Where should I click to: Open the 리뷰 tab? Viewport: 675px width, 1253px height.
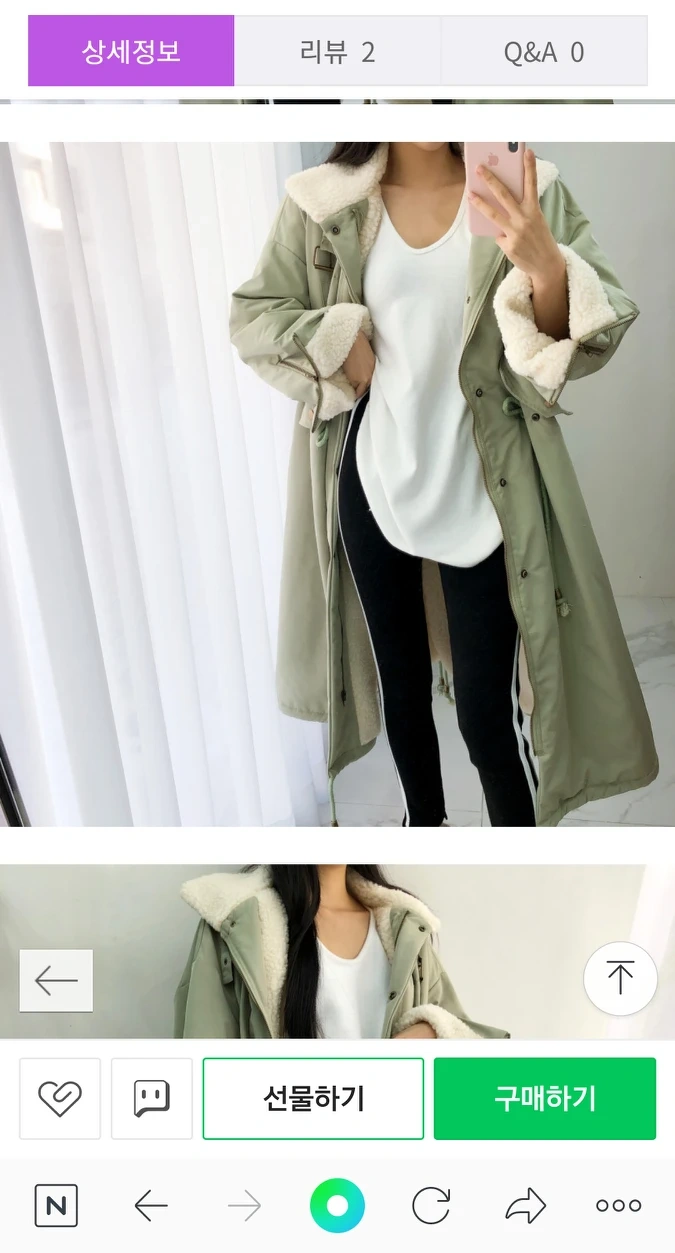pyautogui.click(x=337, y=51)
